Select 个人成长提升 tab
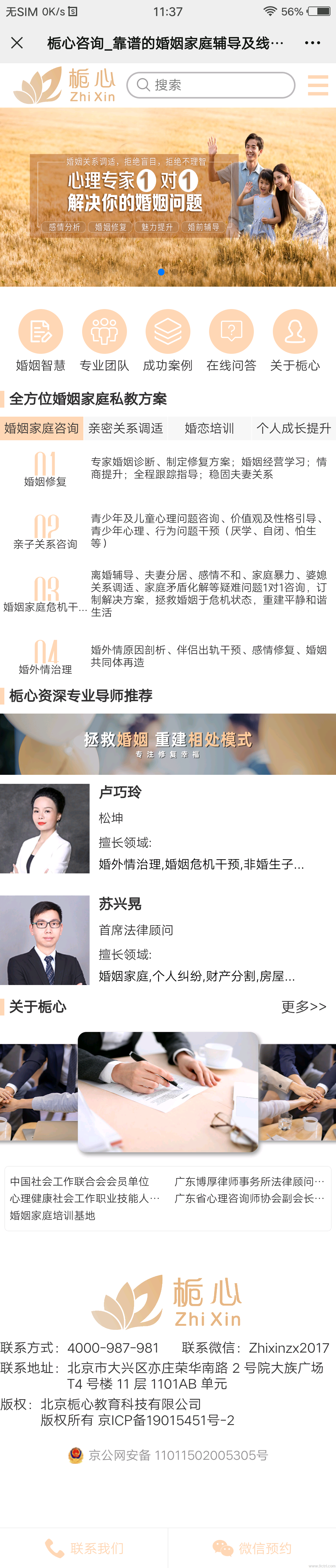 coord(293,428)
